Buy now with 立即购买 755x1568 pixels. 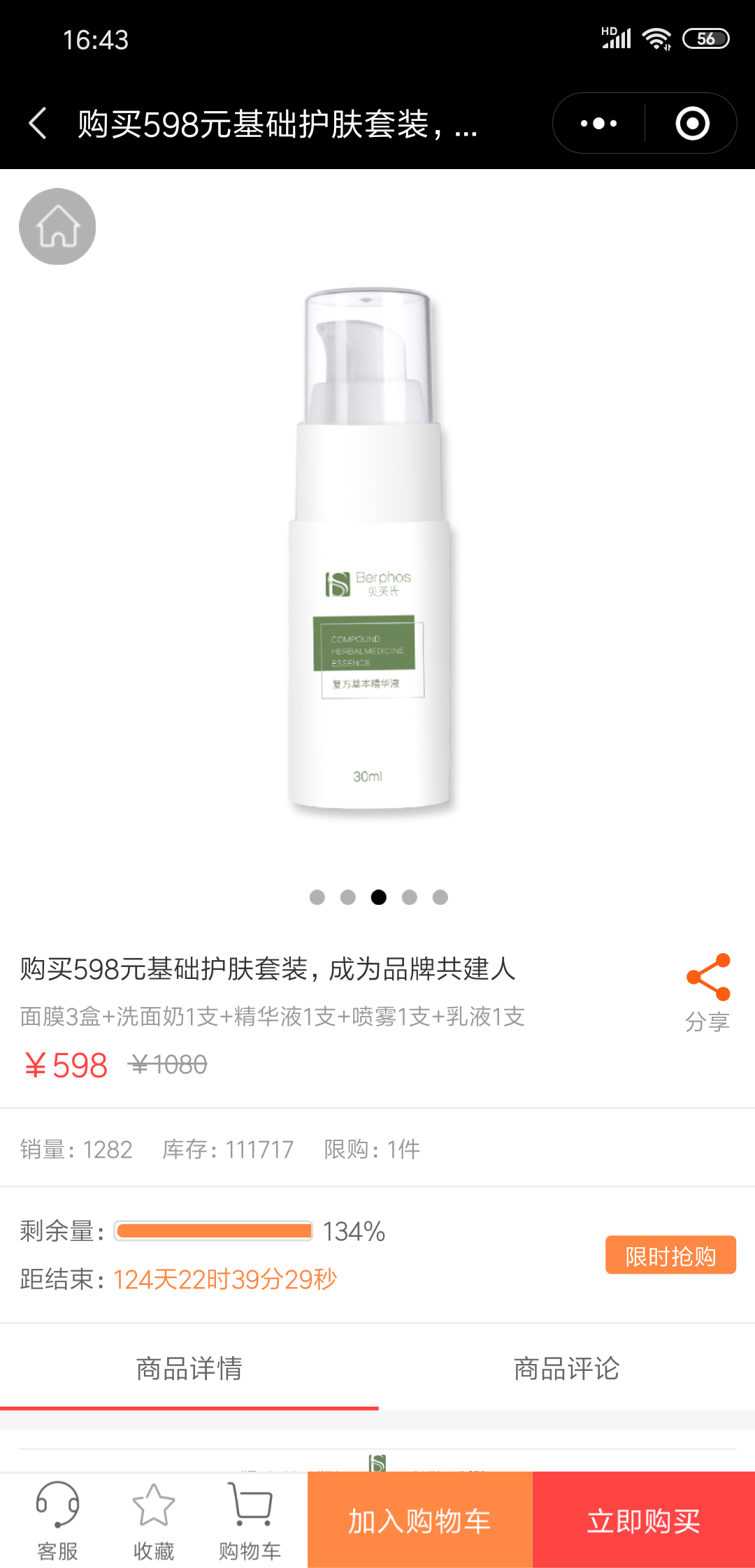tap(644, 1520)
